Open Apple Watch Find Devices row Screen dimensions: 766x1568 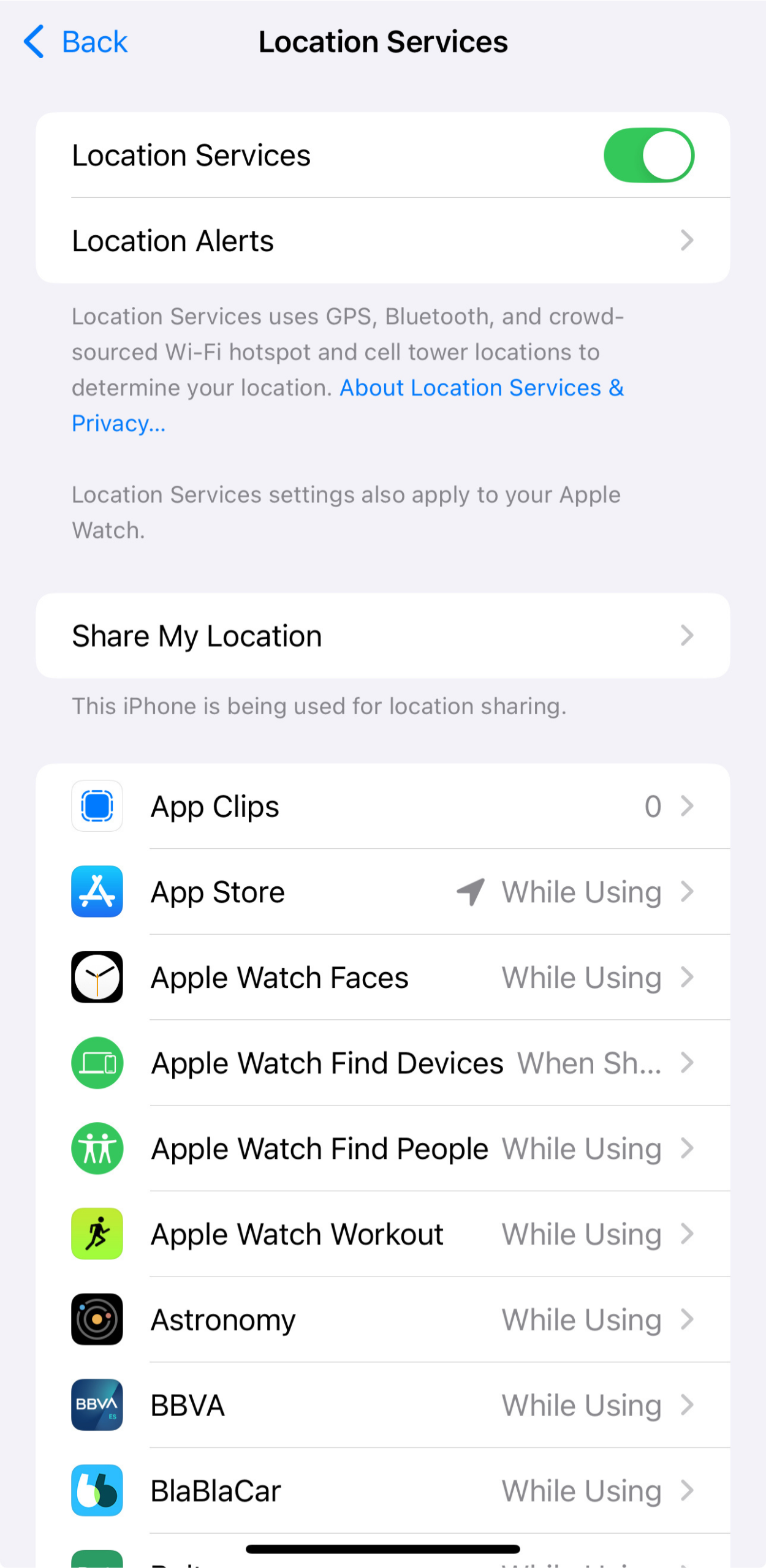pos(382,1063)
